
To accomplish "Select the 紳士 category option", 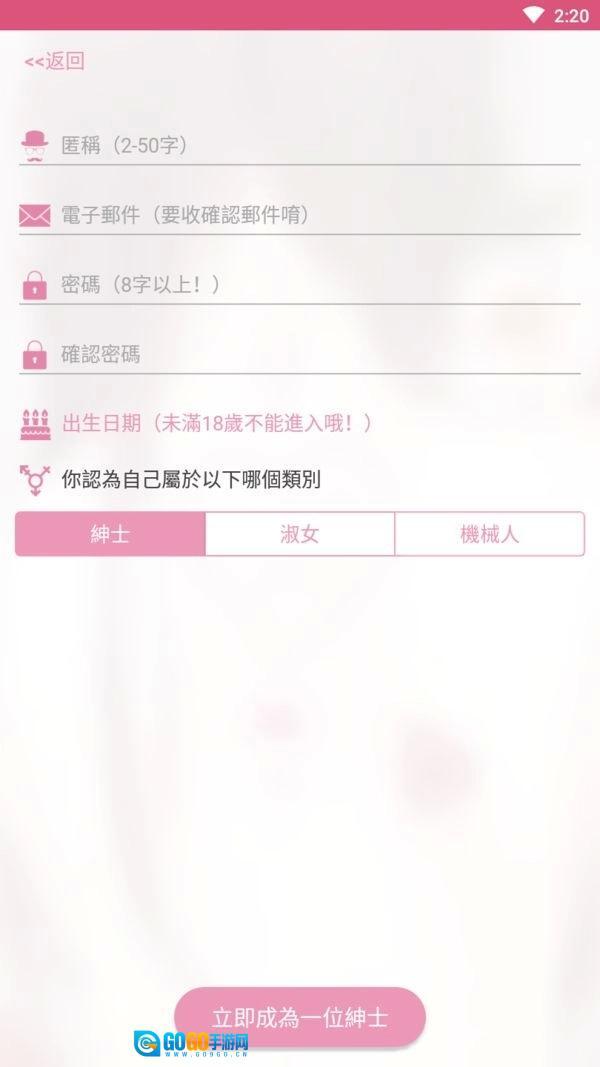I will 110,534.
